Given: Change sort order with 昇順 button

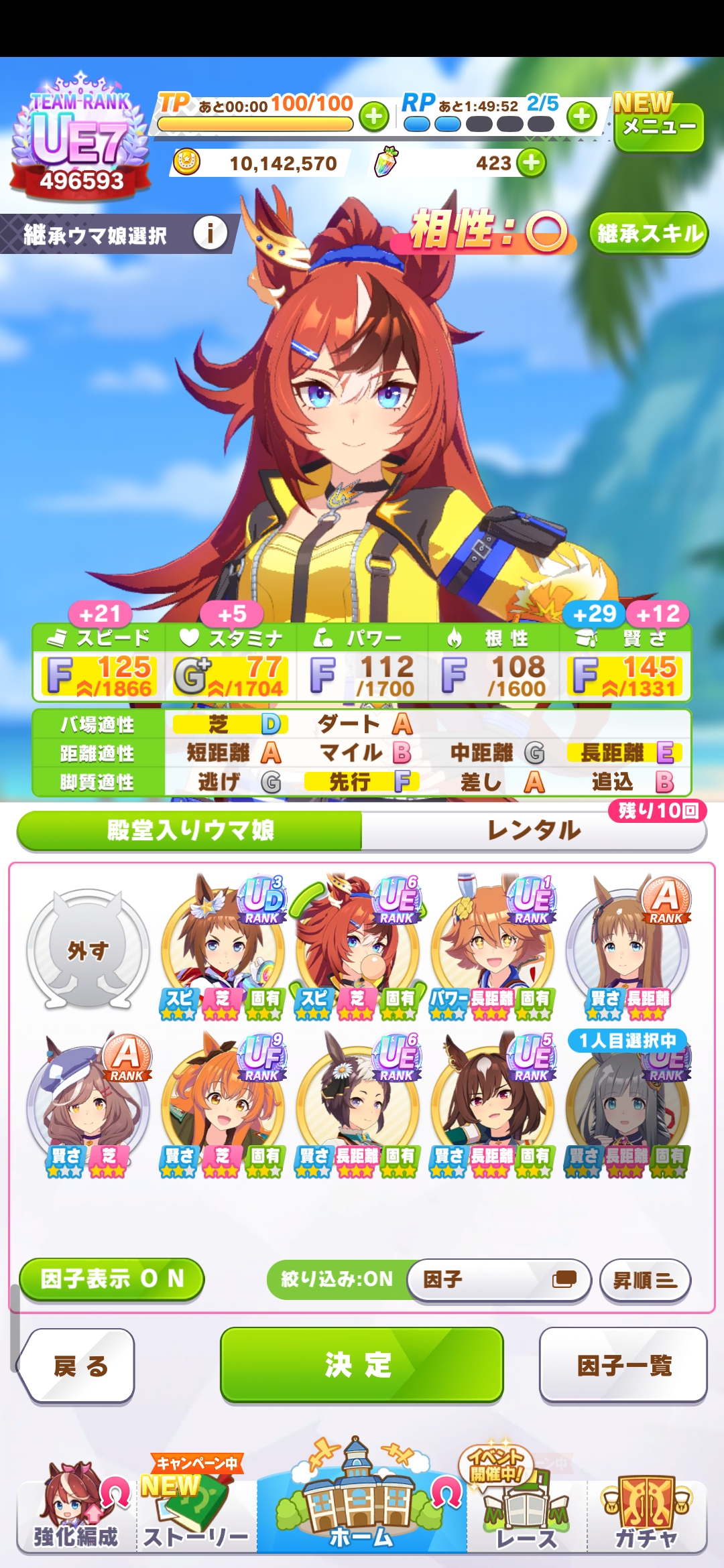Looking at the screenshot, I should 644,1281.
